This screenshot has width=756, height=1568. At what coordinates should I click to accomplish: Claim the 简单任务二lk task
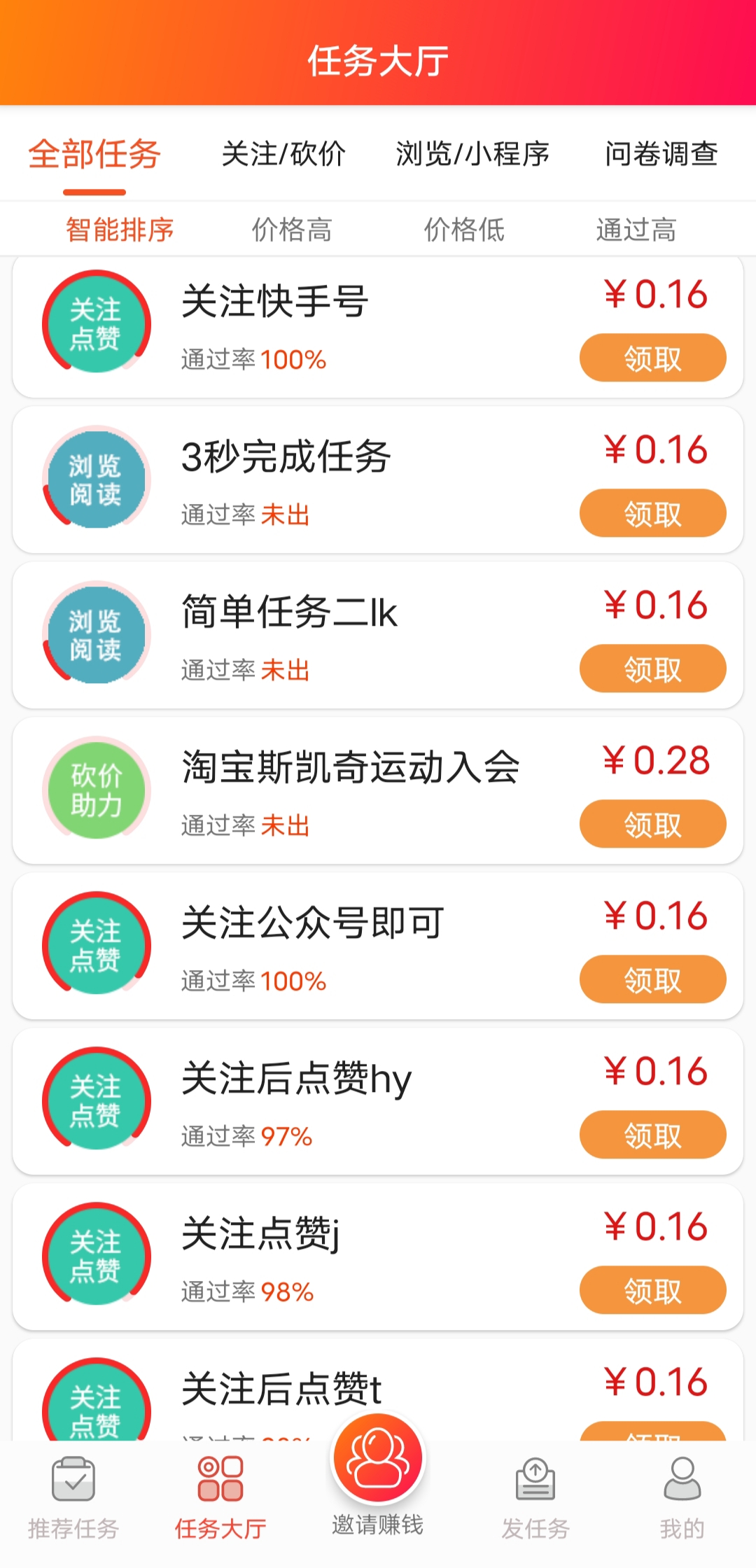pyautogui.click(x=652, y=669)
